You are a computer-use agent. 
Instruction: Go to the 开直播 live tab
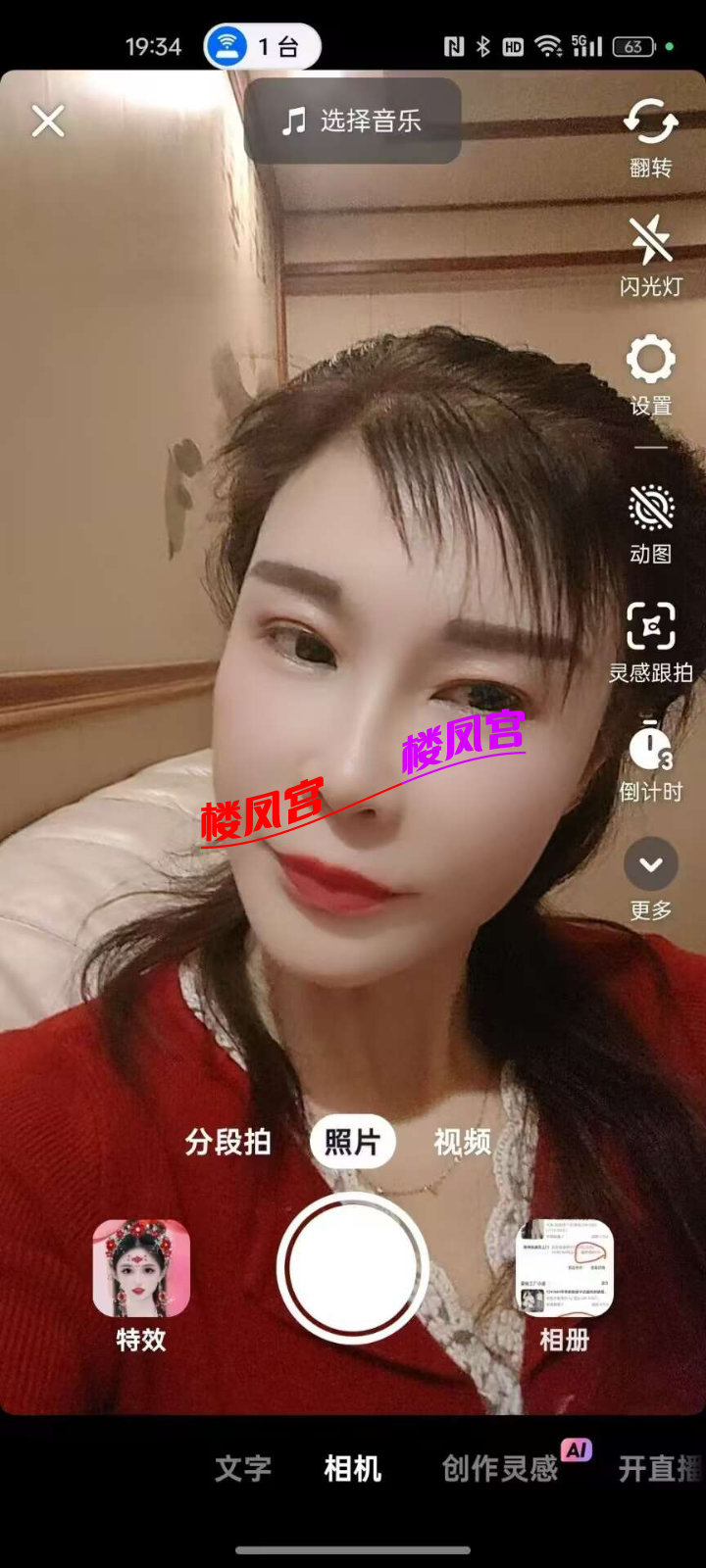(658, 1468)
